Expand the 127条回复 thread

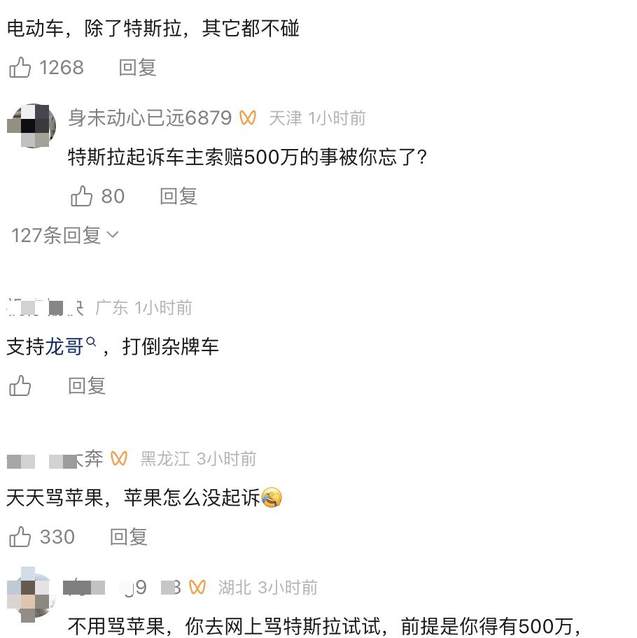pyautogui.click(x=64, y=235)
